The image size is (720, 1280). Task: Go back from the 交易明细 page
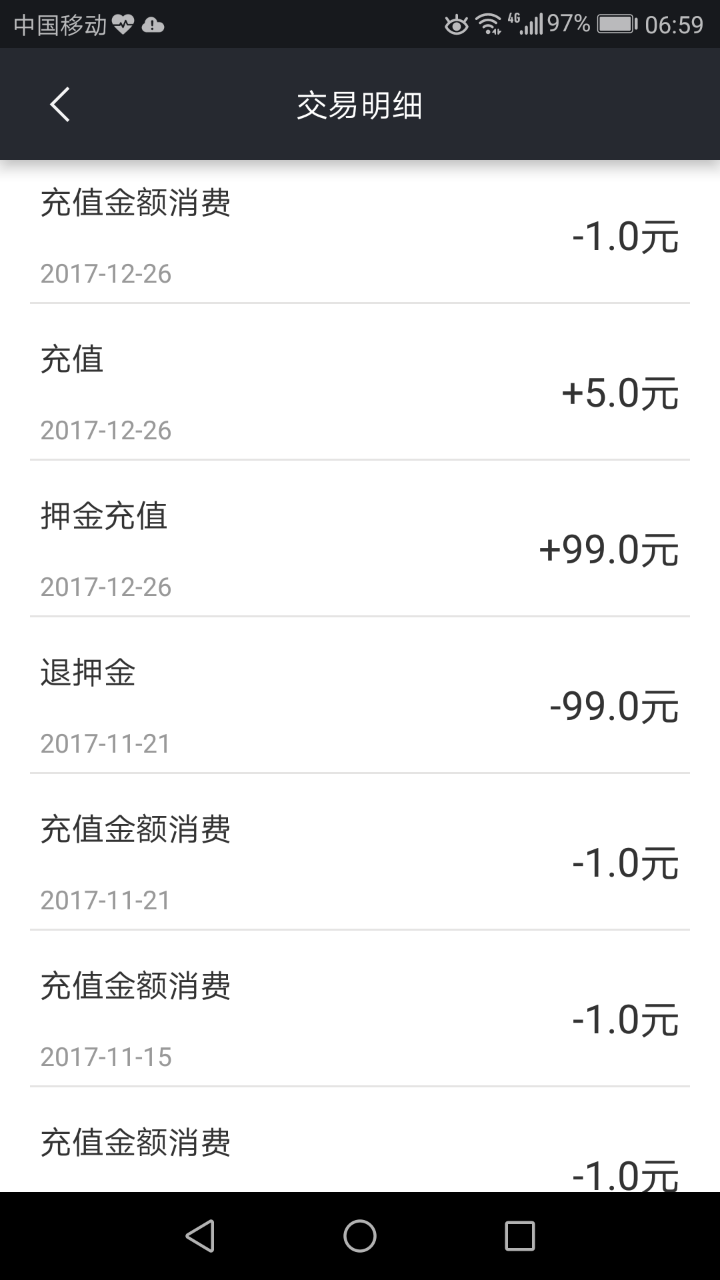(60, 104)
